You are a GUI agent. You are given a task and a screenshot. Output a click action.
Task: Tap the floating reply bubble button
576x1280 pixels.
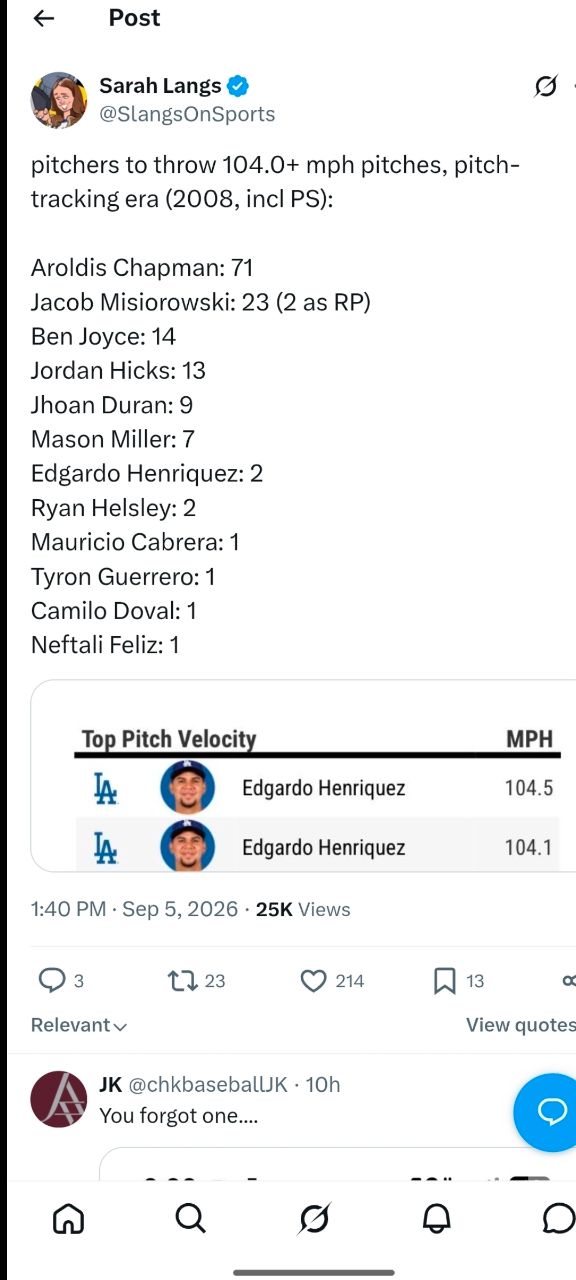[549, 1112]
